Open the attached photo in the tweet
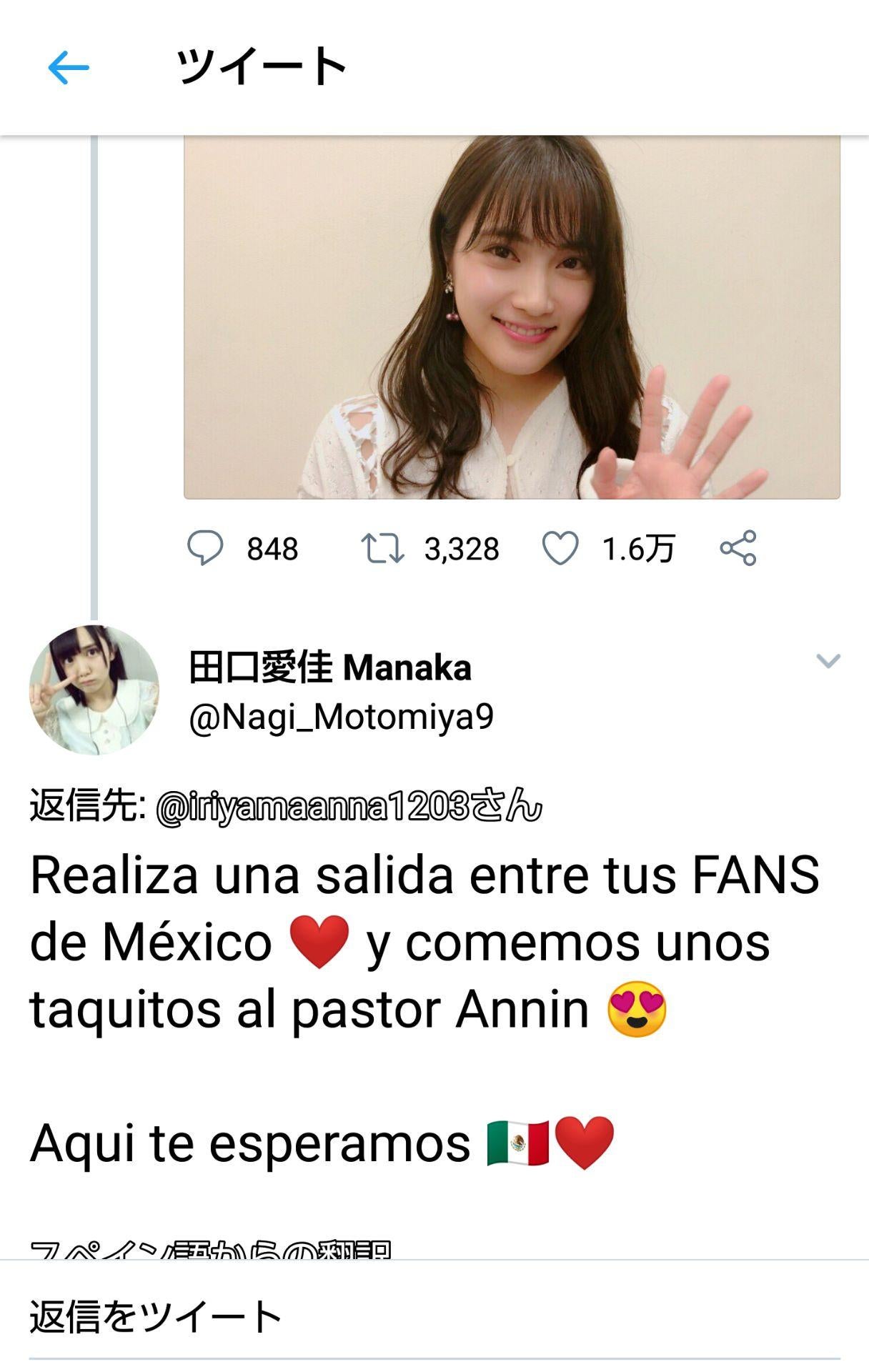Image resolution: width=869 pixels, height=1372 pixels. pyautogui.click(x=512, y=317)
